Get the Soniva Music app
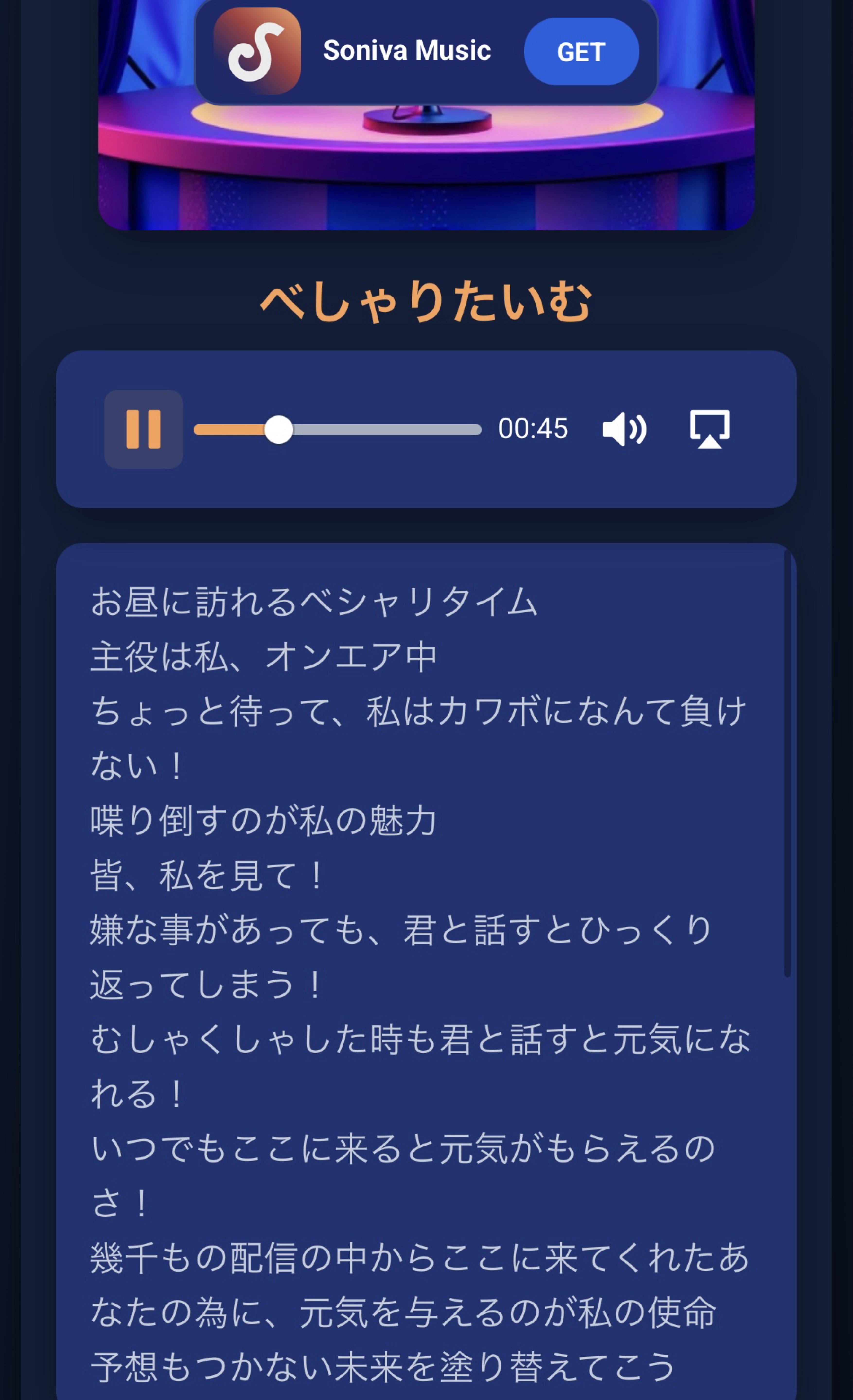Image resolution: width=853 pixels, height=1400 pixels. (581, 52)
